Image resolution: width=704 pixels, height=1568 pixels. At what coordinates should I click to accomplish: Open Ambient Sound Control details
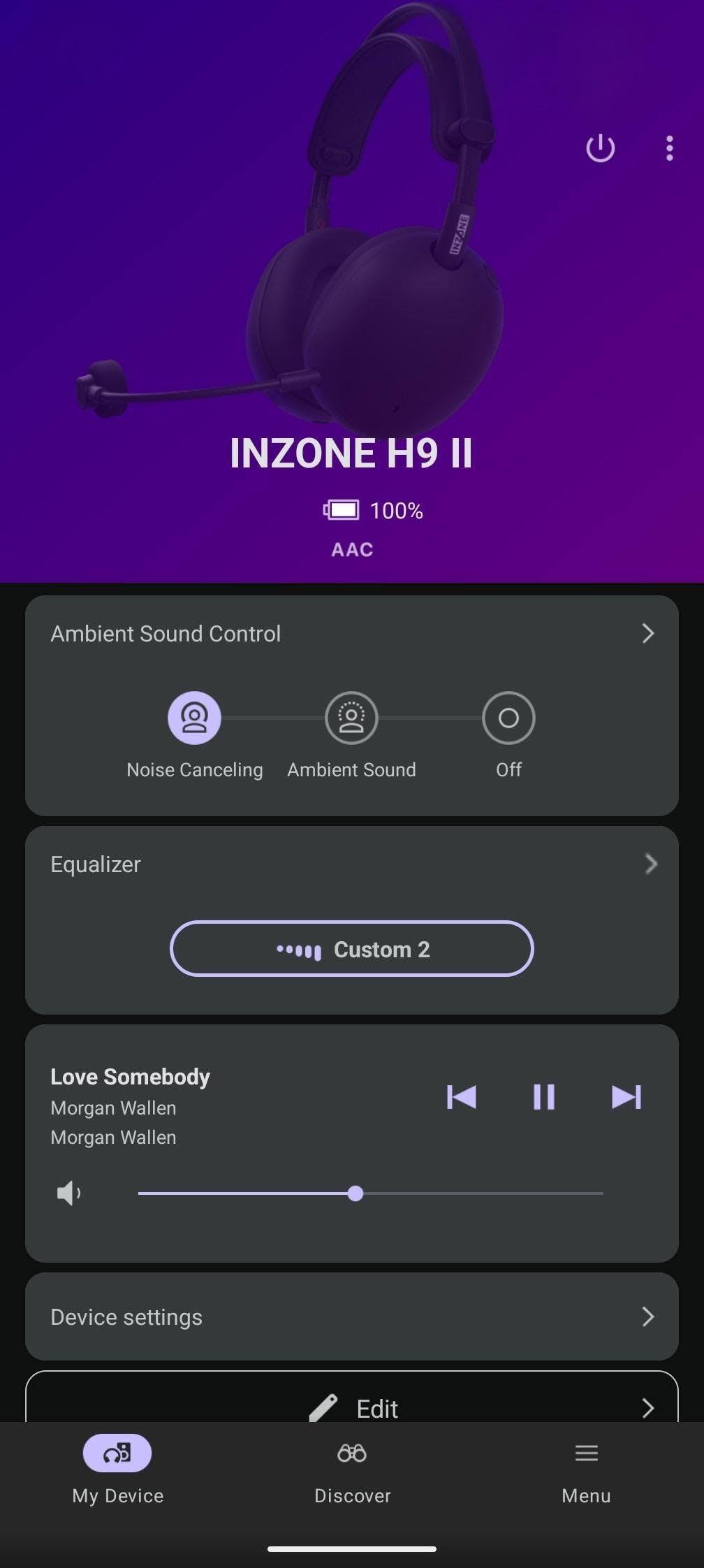(x=647, y=634)
